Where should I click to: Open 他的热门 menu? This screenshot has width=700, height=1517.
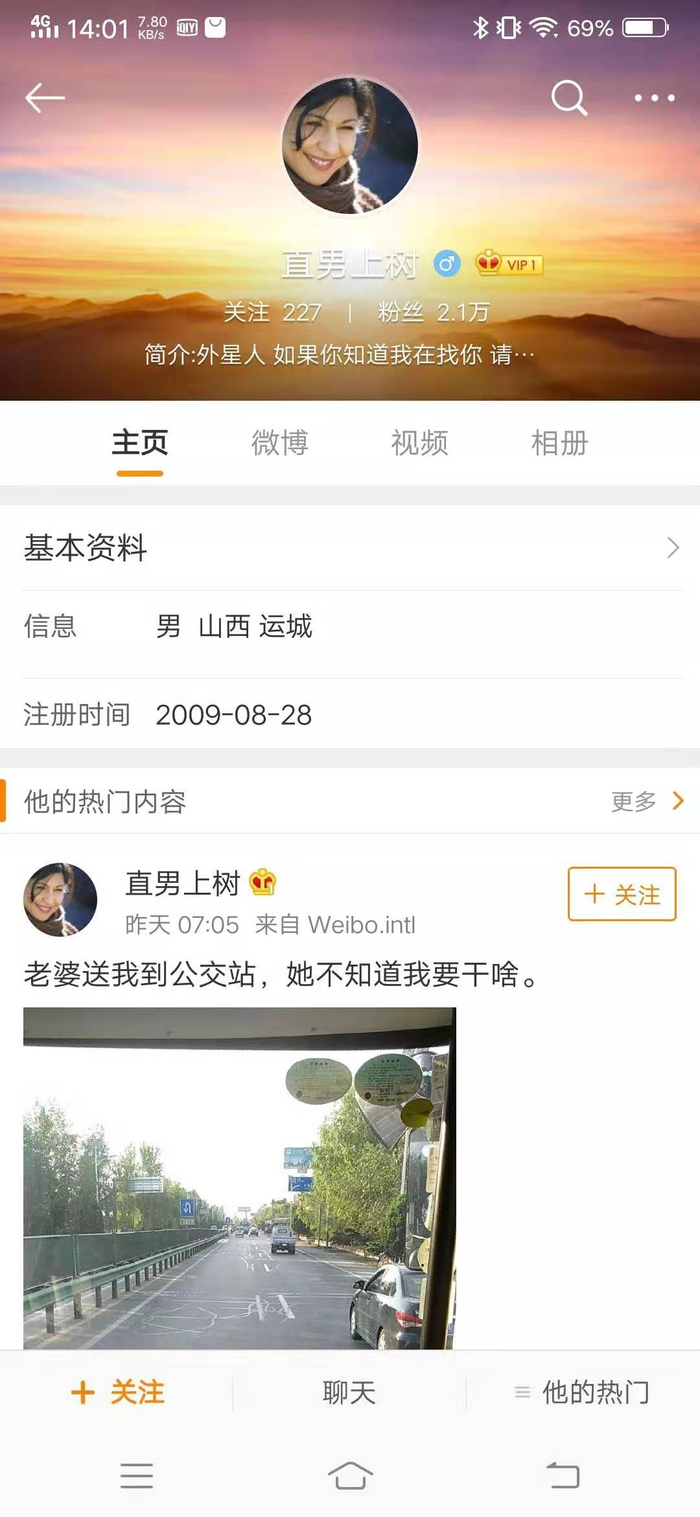point(582,1392)
